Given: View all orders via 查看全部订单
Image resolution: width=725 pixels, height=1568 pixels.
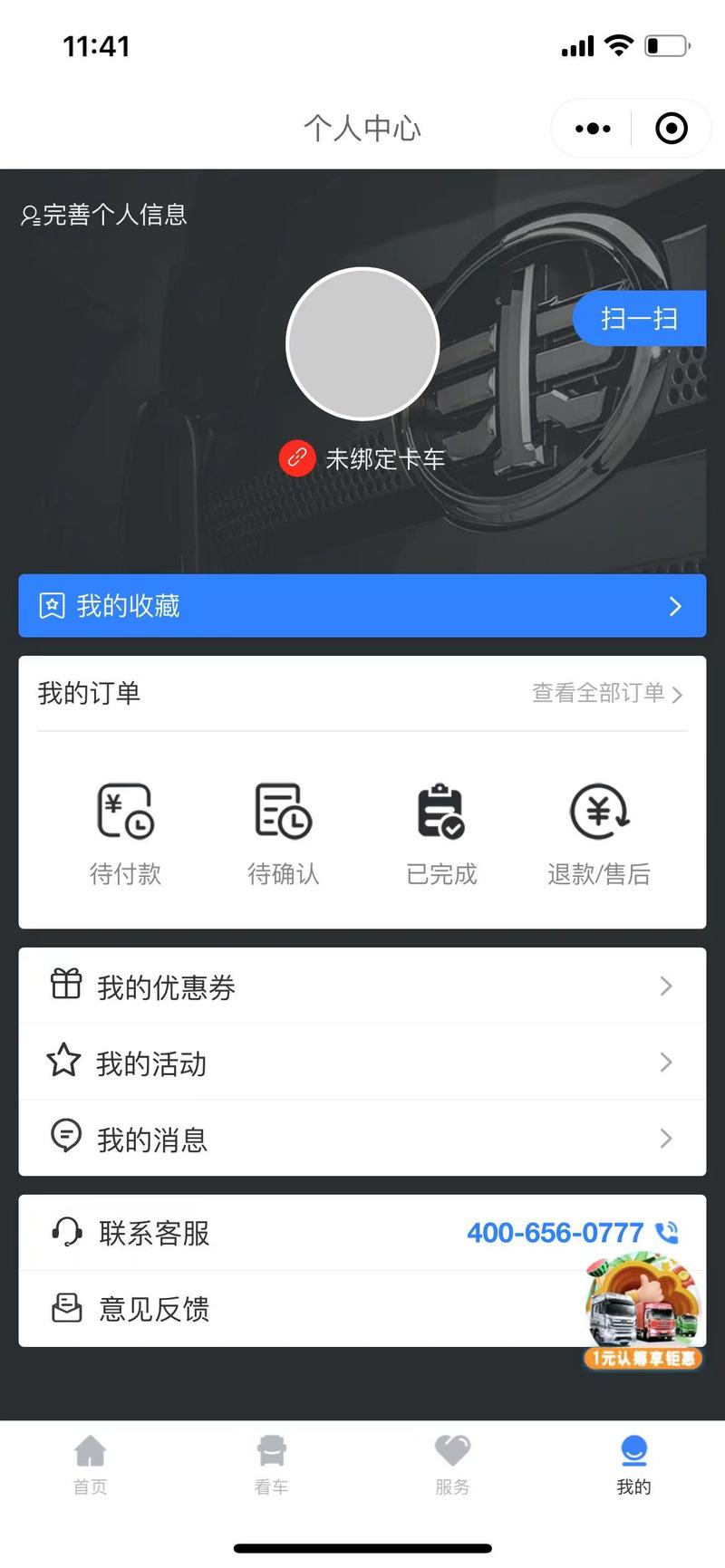Looking at the screenshot, I should (606, 693).
